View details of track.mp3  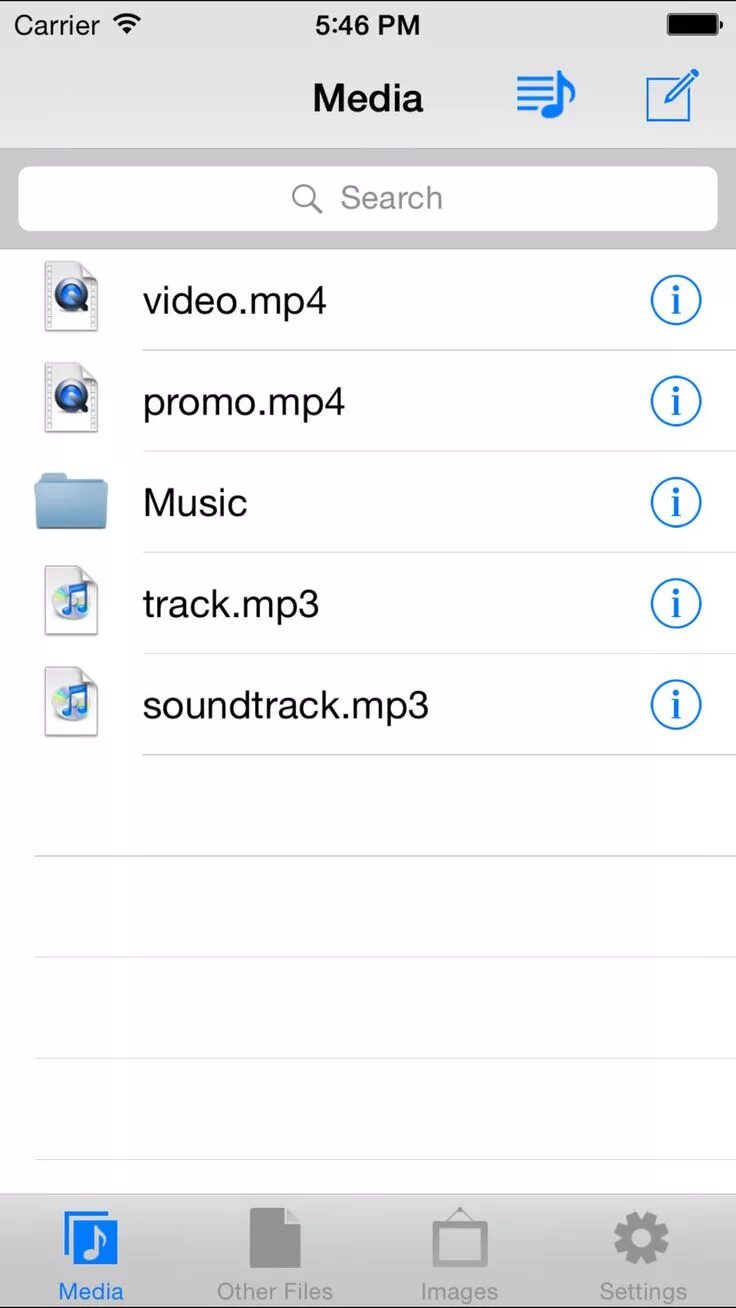676,604
